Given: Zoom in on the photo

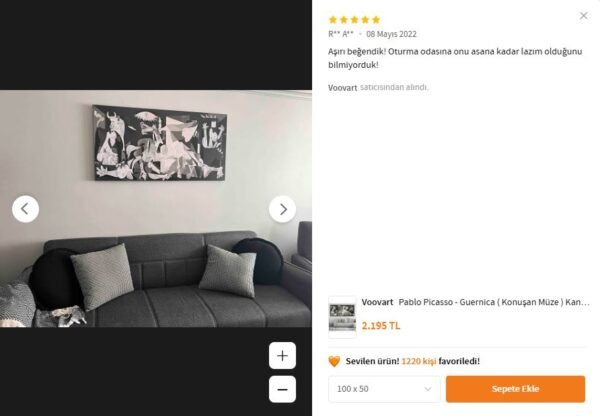Looking at the screenshot, I should 282,355.
